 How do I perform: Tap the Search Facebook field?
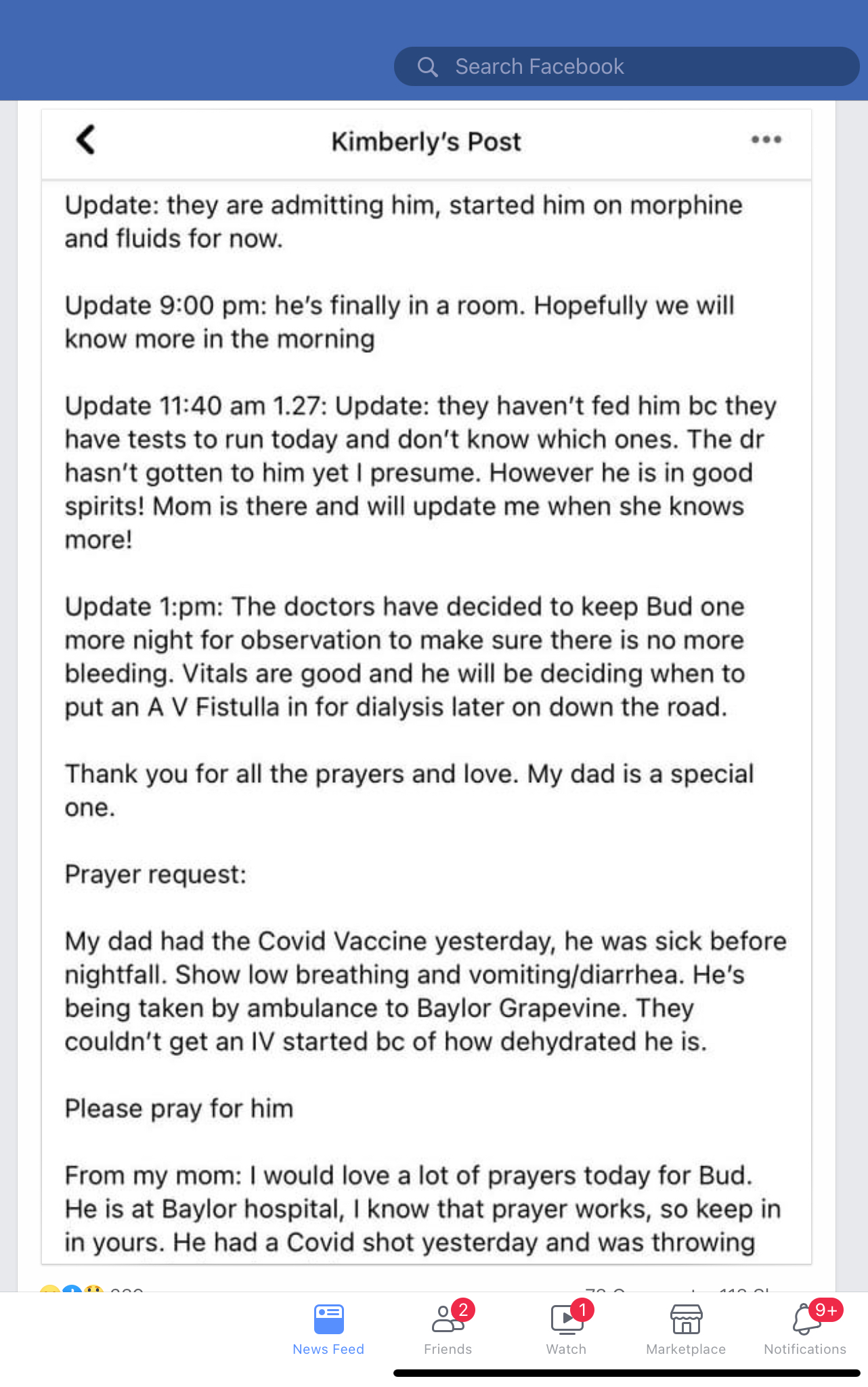tap(626, 66)
